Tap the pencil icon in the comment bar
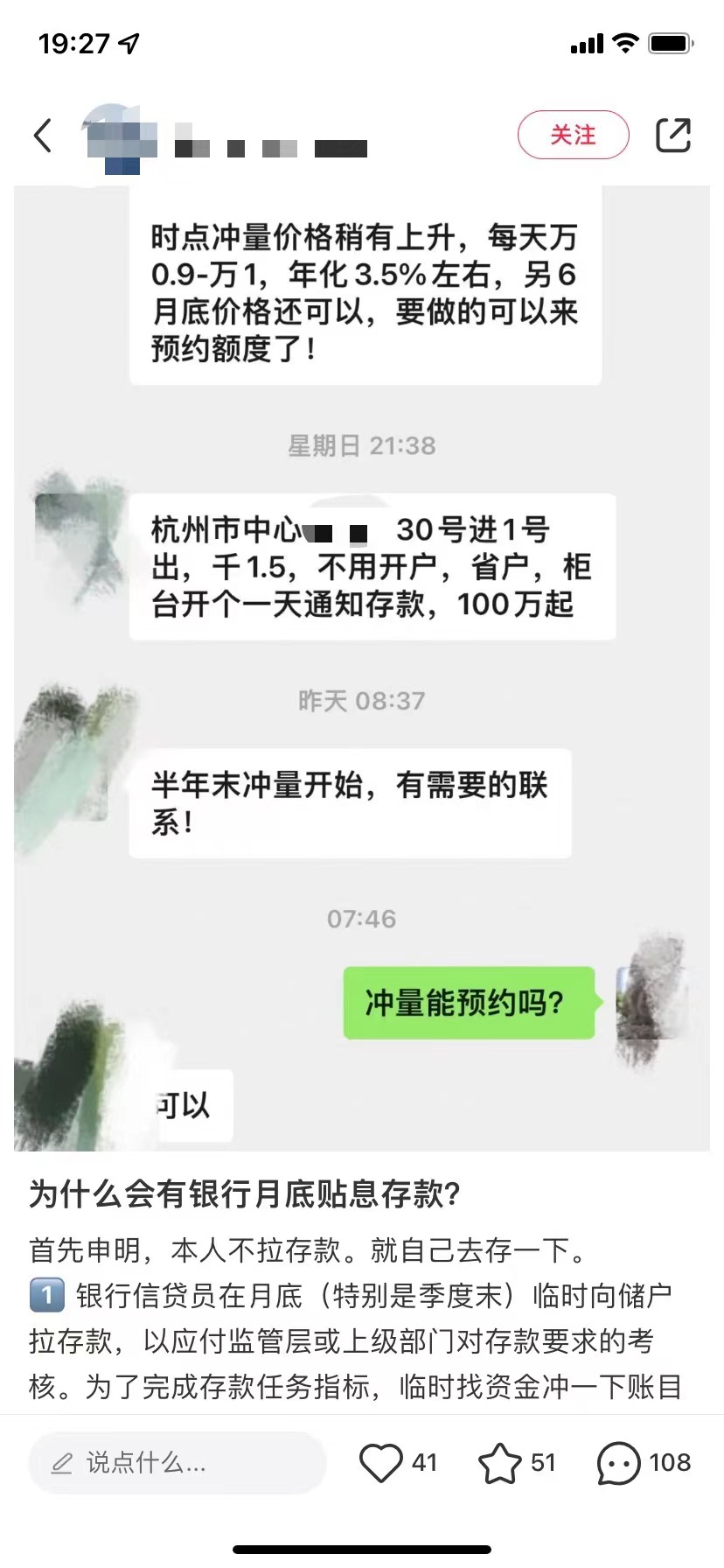 pyautogui.click(x=61, y=1462)
